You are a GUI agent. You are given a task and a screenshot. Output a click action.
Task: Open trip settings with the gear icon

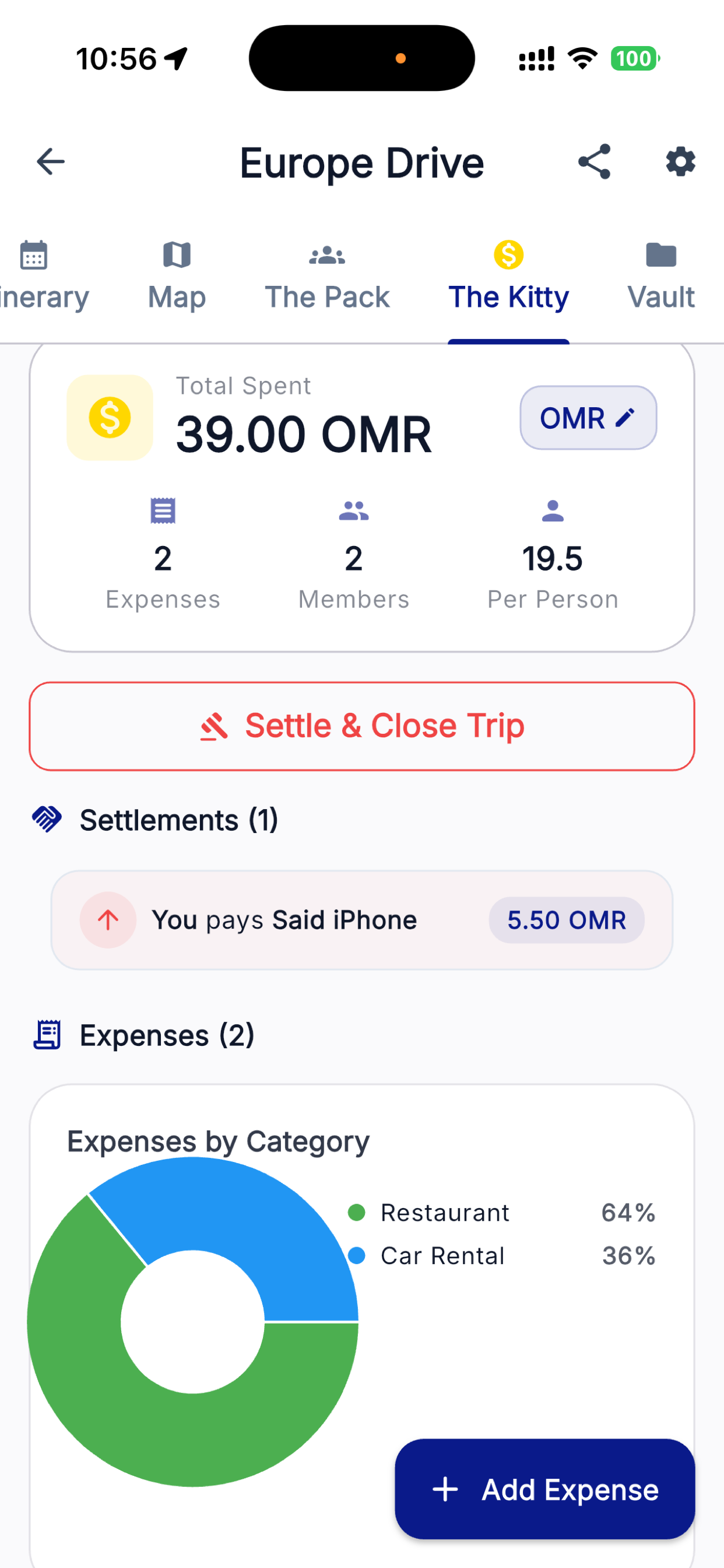[680, 162]
